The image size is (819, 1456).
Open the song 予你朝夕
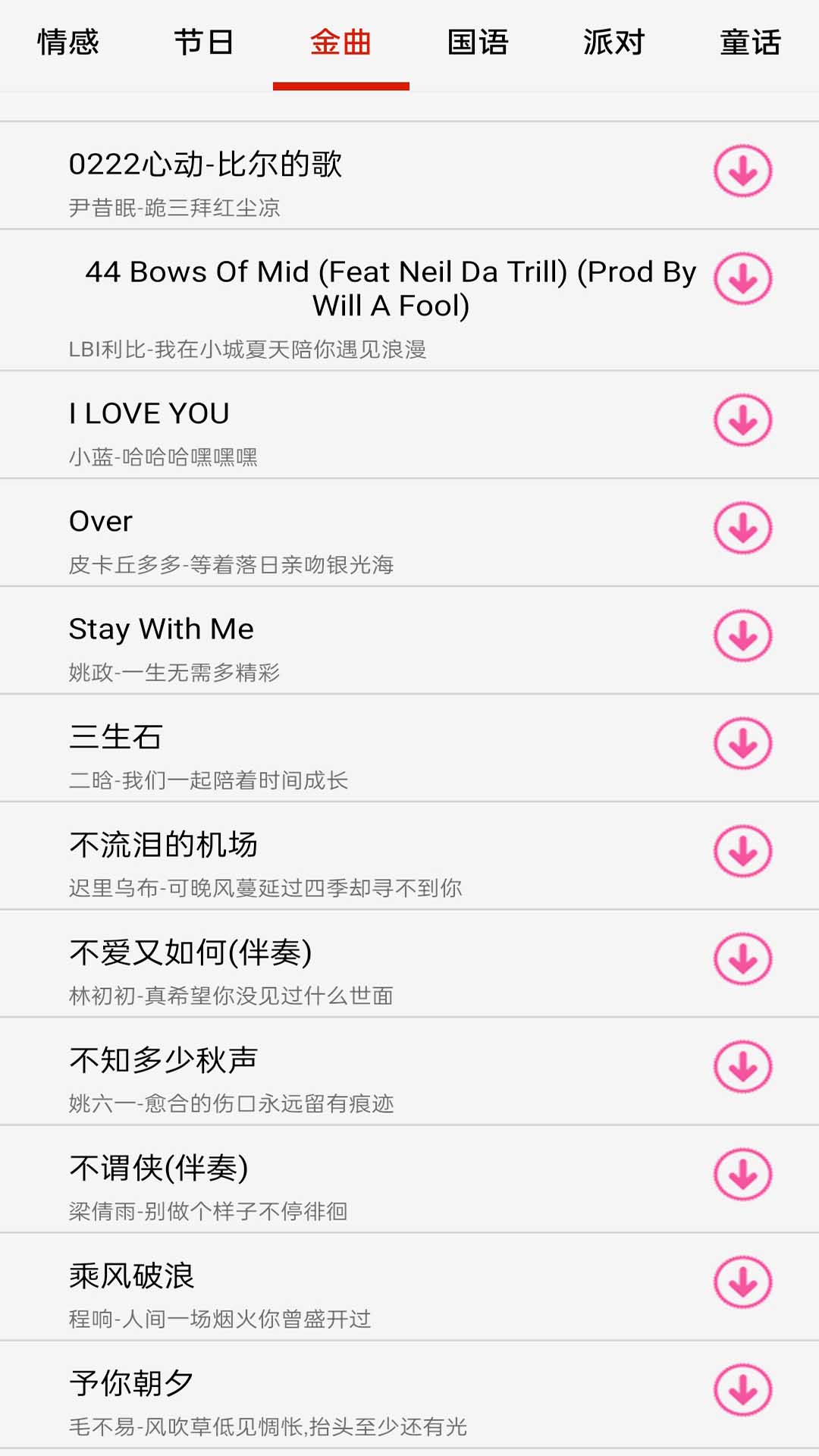pos(409,1395)
